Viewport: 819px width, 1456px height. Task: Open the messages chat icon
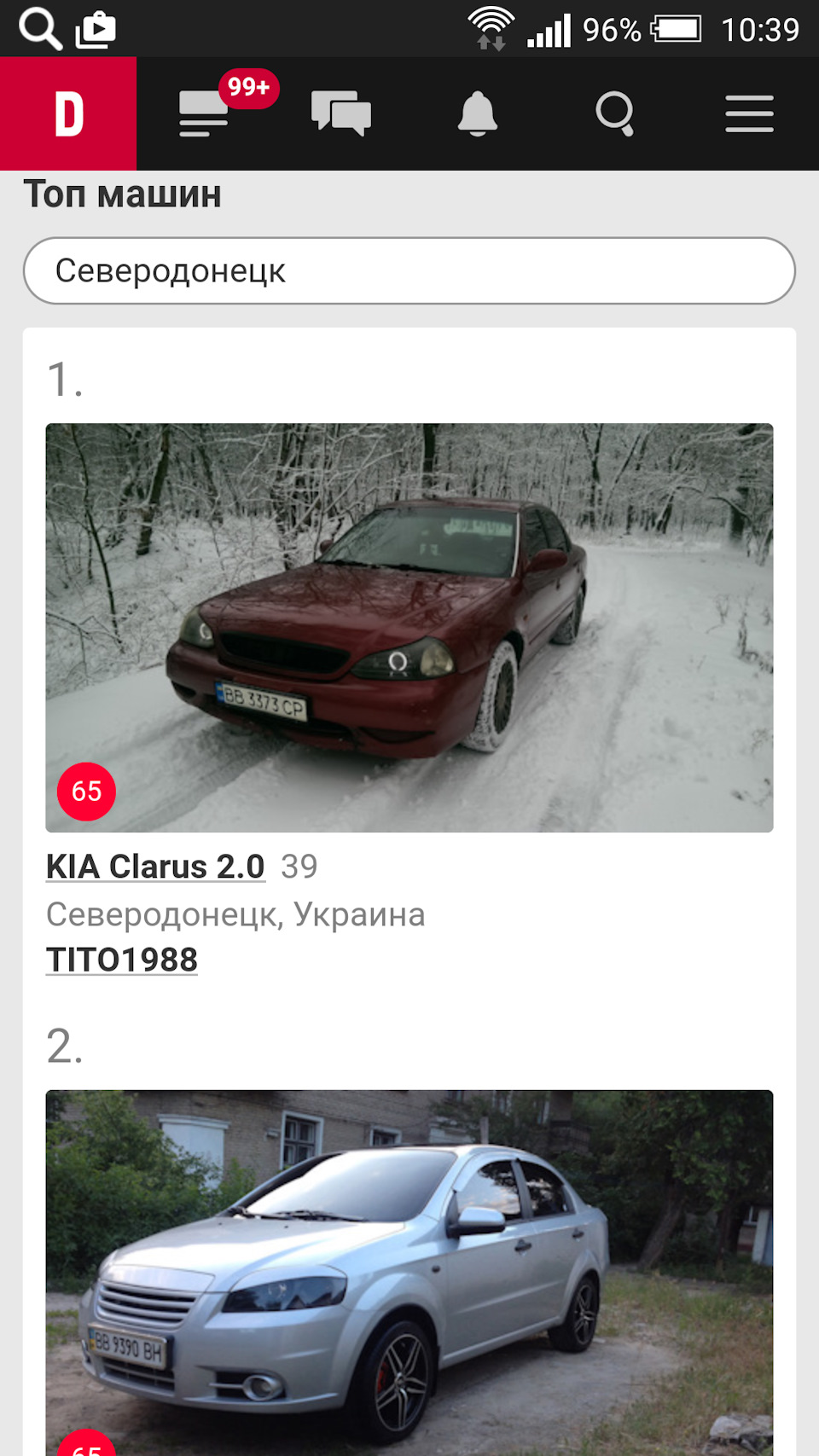pyautogui.click(x=340, y=113)
